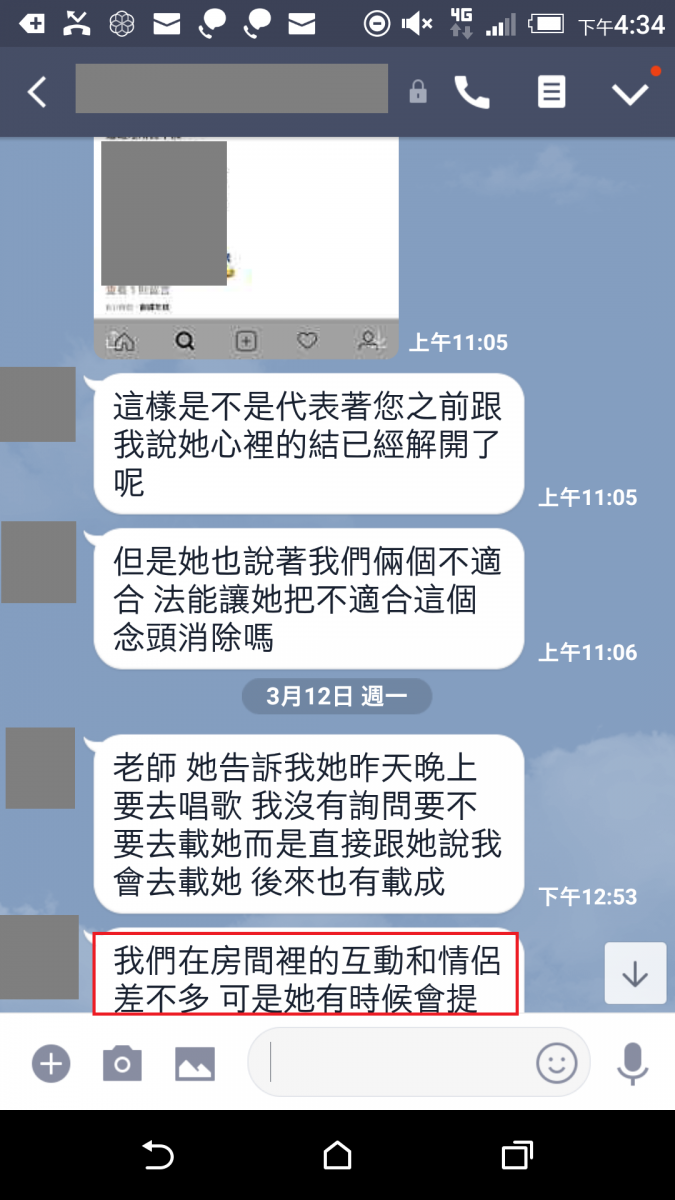Record a voice message with the microphone

631,1064
